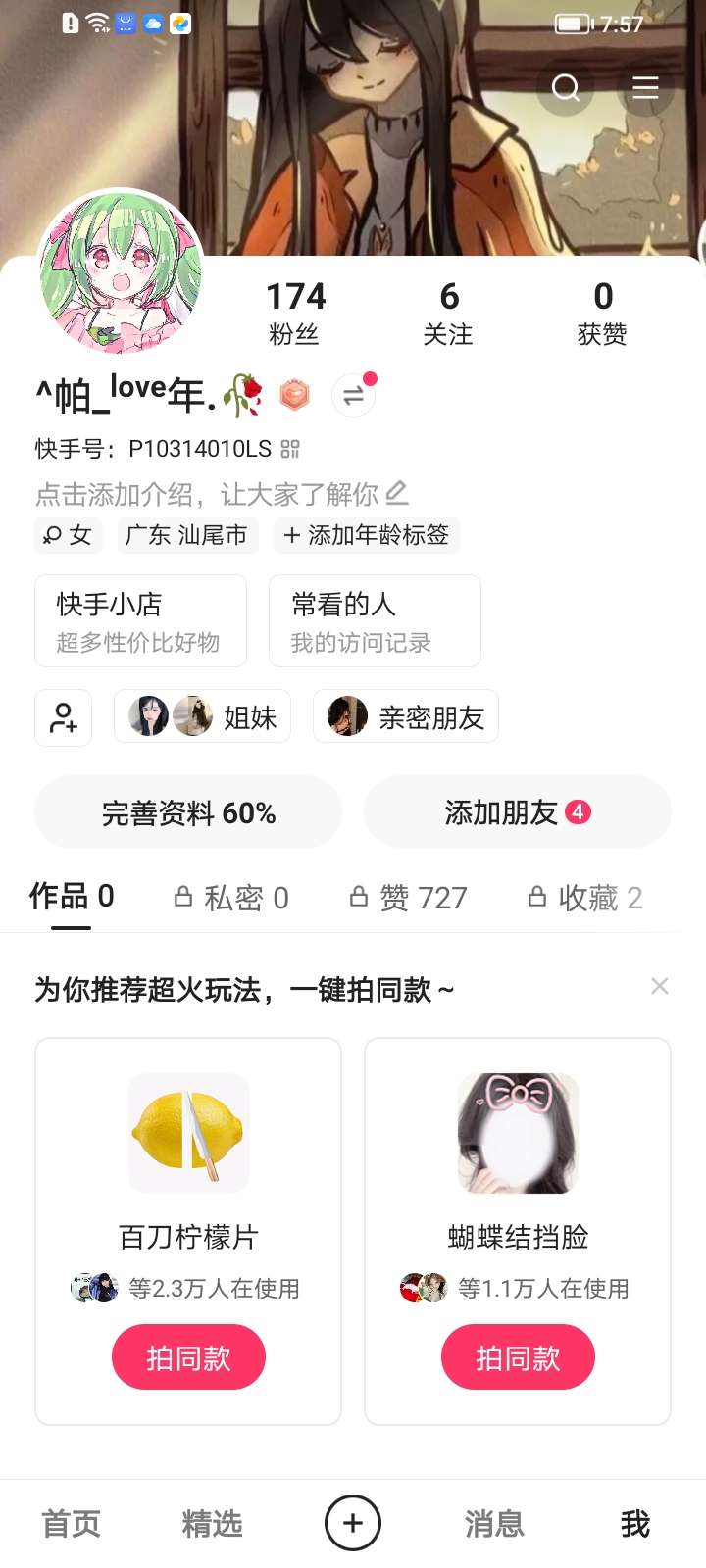The image size is (706, 1568).
Task: Open the 亲密朋友 chip
Action: click(x=406, y=718)
